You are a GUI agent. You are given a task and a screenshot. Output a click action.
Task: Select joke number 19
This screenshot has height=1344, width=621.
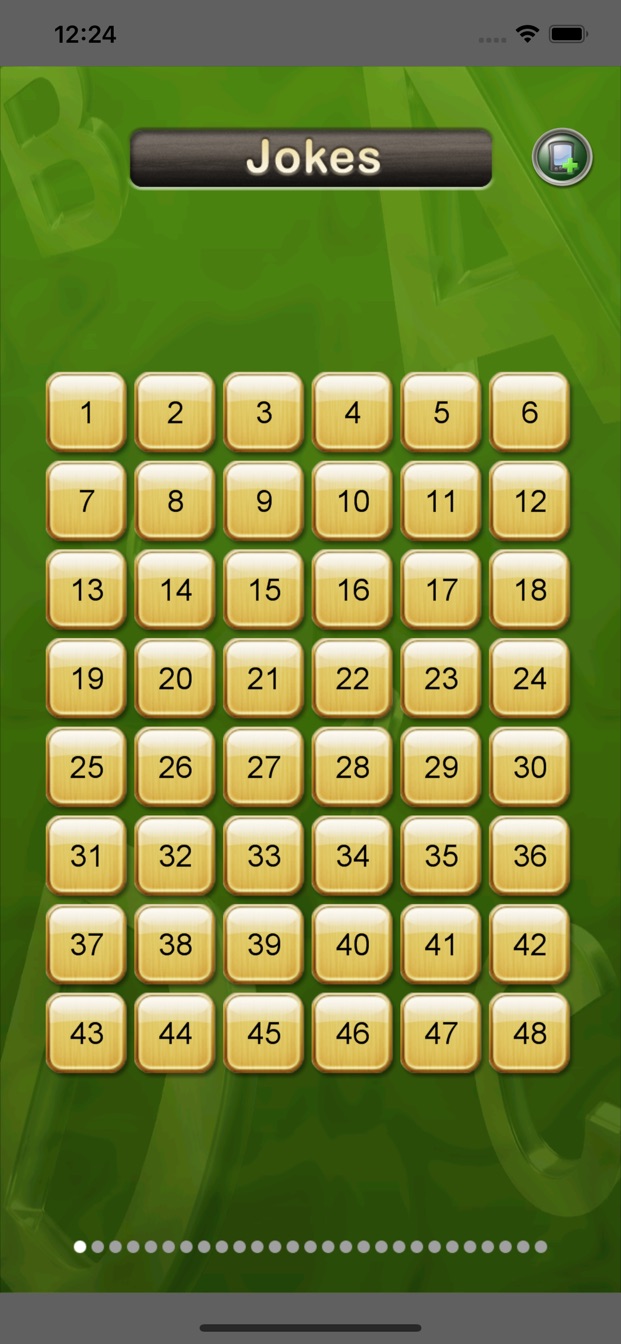click(x=87, y=679)
